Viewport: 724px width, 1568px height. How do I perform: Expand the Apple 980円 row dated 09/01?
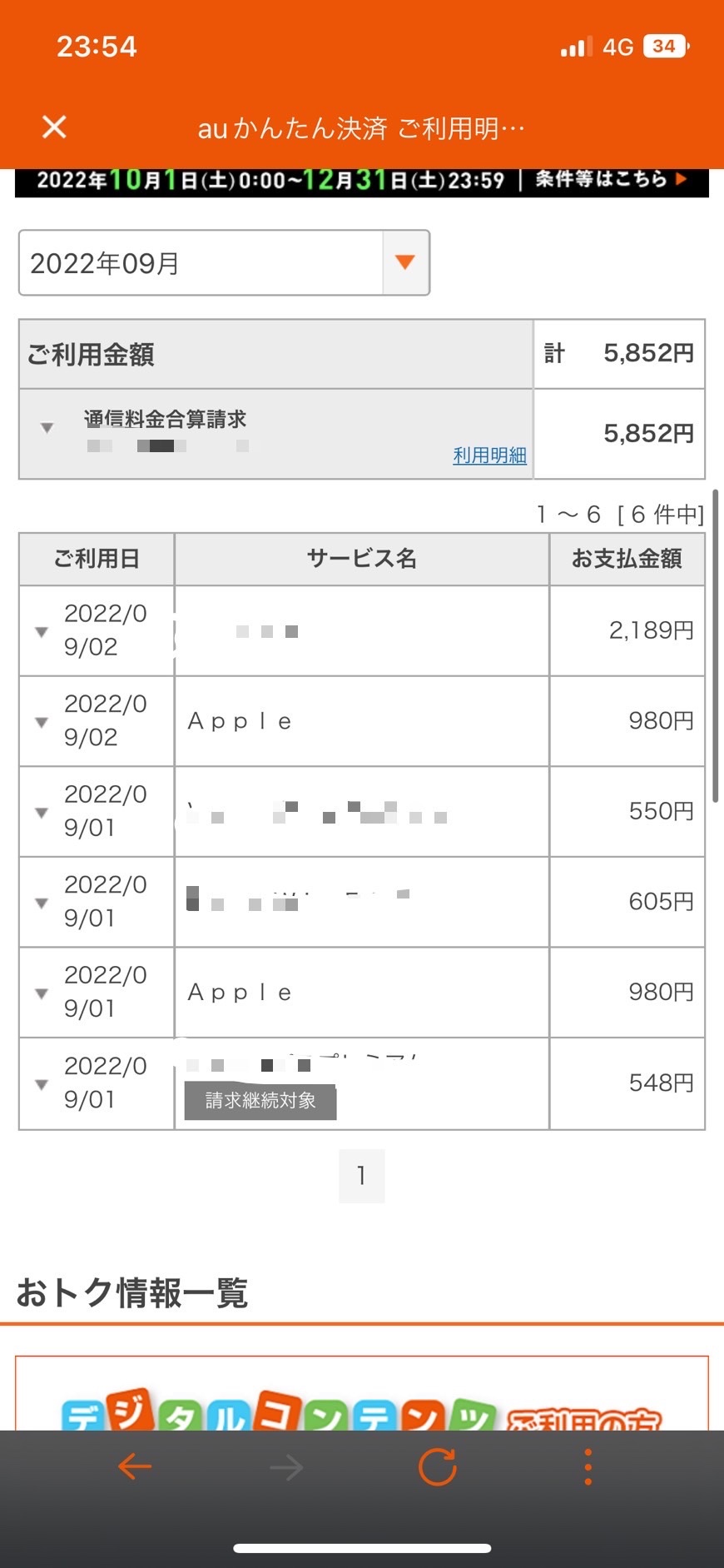tap(42, 993)
